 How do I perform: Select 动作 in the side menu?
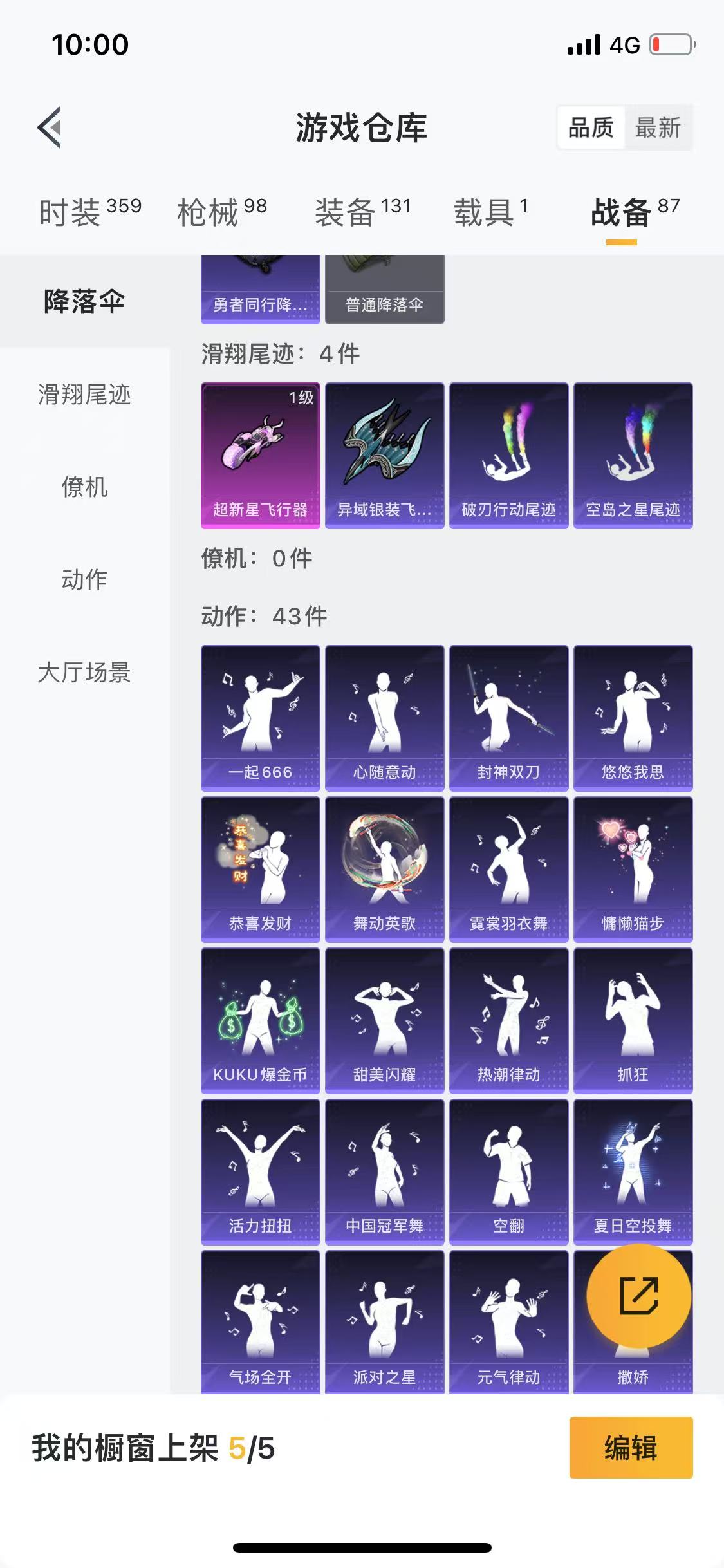[84, 580]
